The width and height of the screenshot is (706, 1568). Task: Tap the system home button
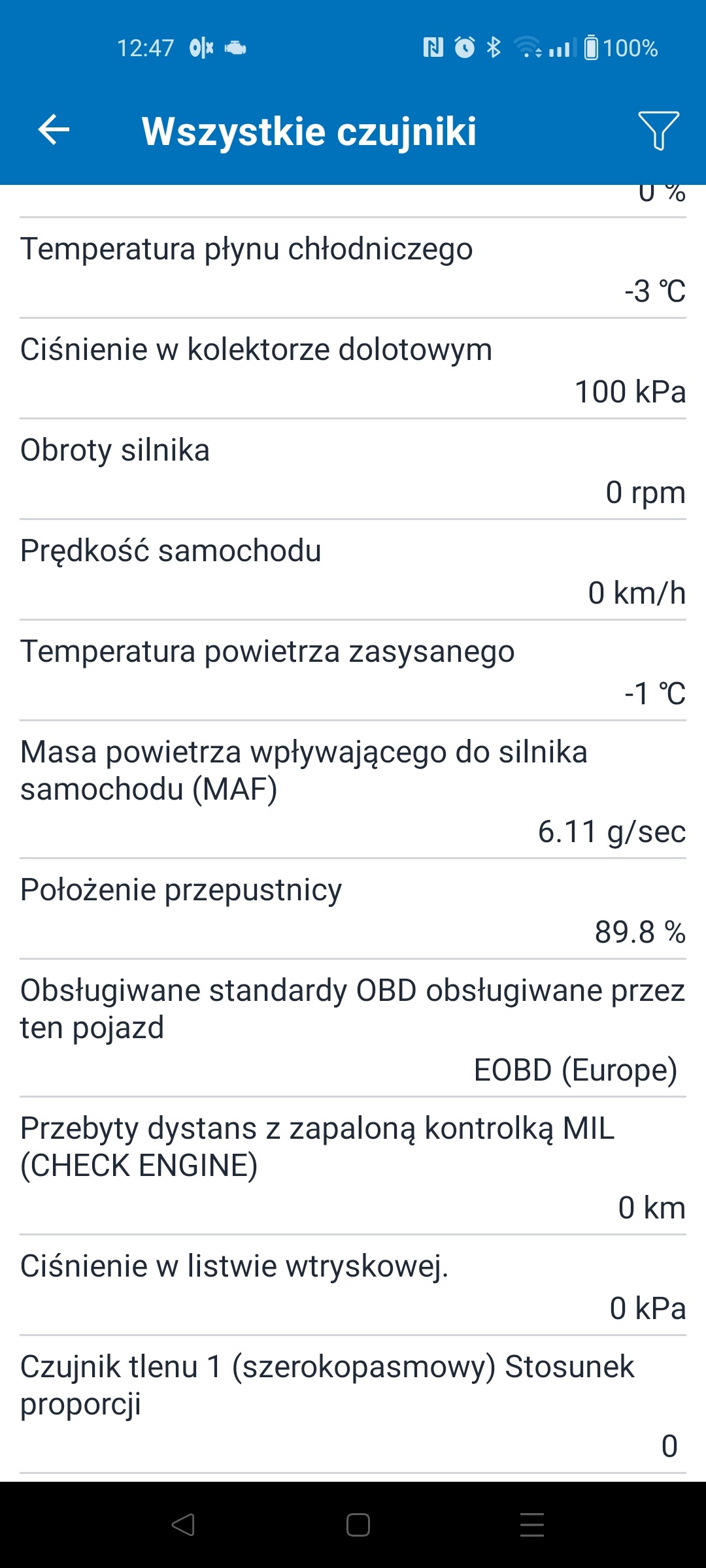[358, 1525]
